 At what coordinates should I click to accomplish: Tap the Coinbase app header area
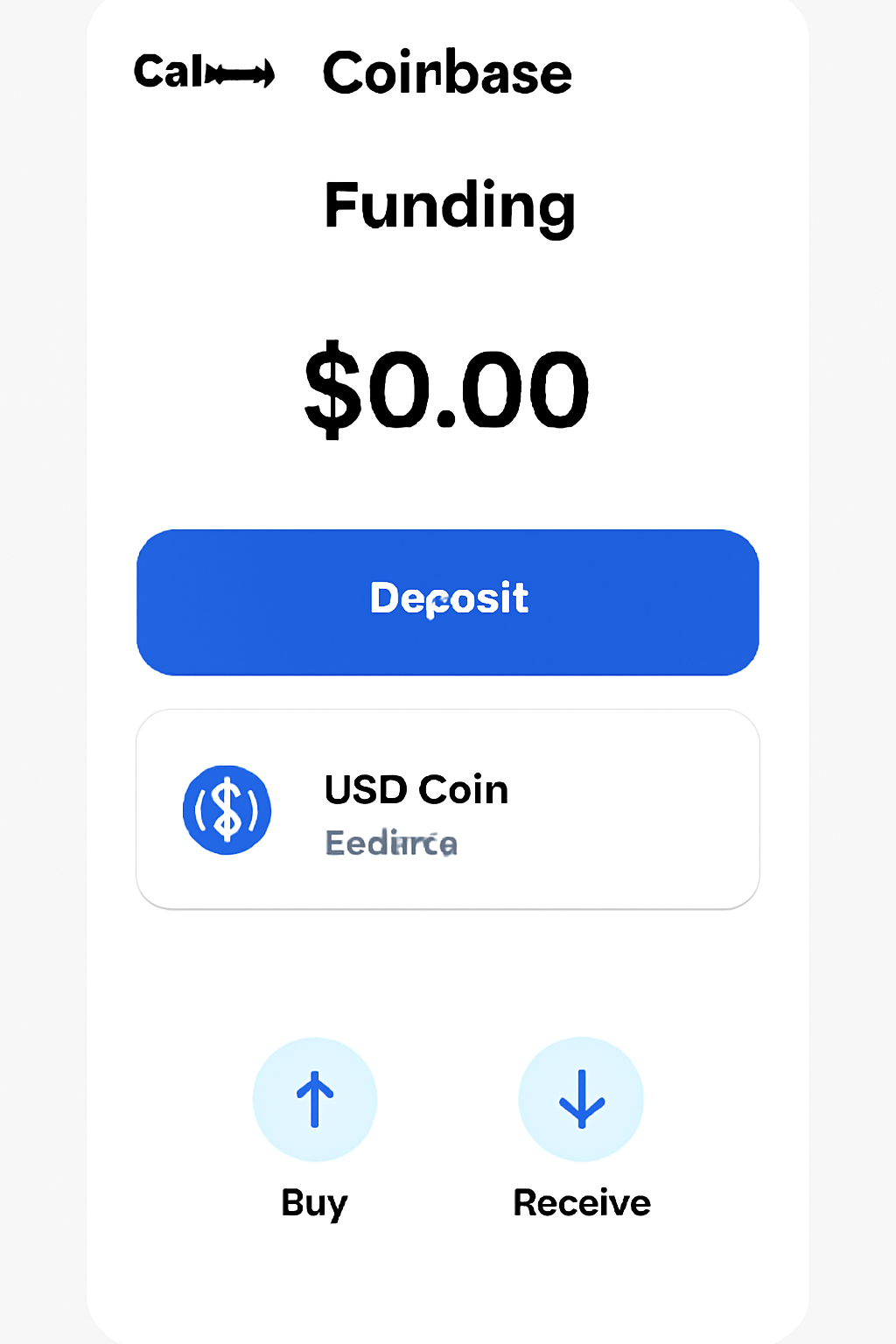click(446, 74)
